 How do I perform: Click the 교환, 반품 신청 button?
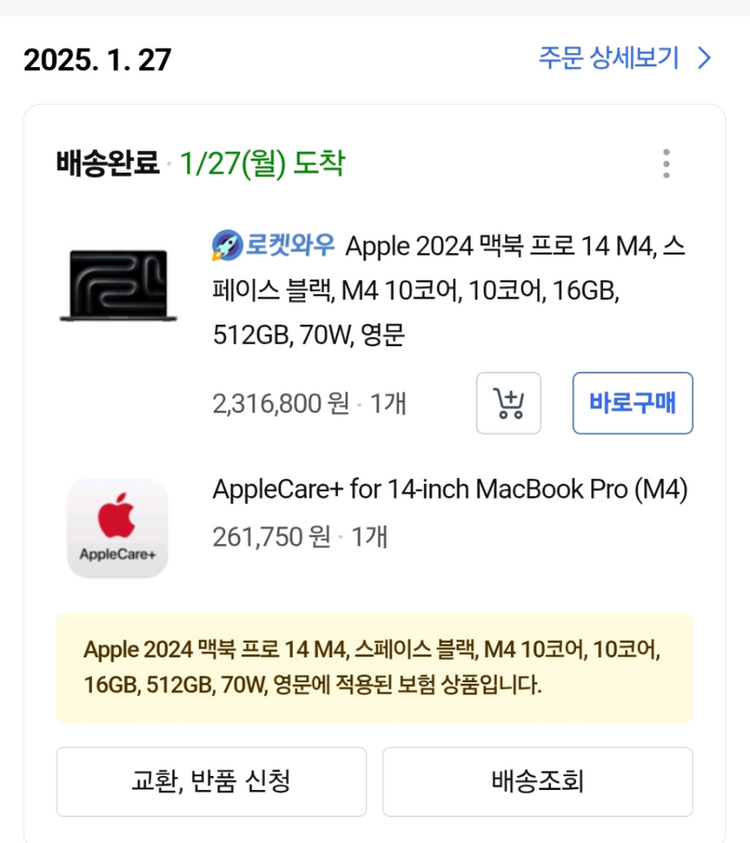(210, 781)
